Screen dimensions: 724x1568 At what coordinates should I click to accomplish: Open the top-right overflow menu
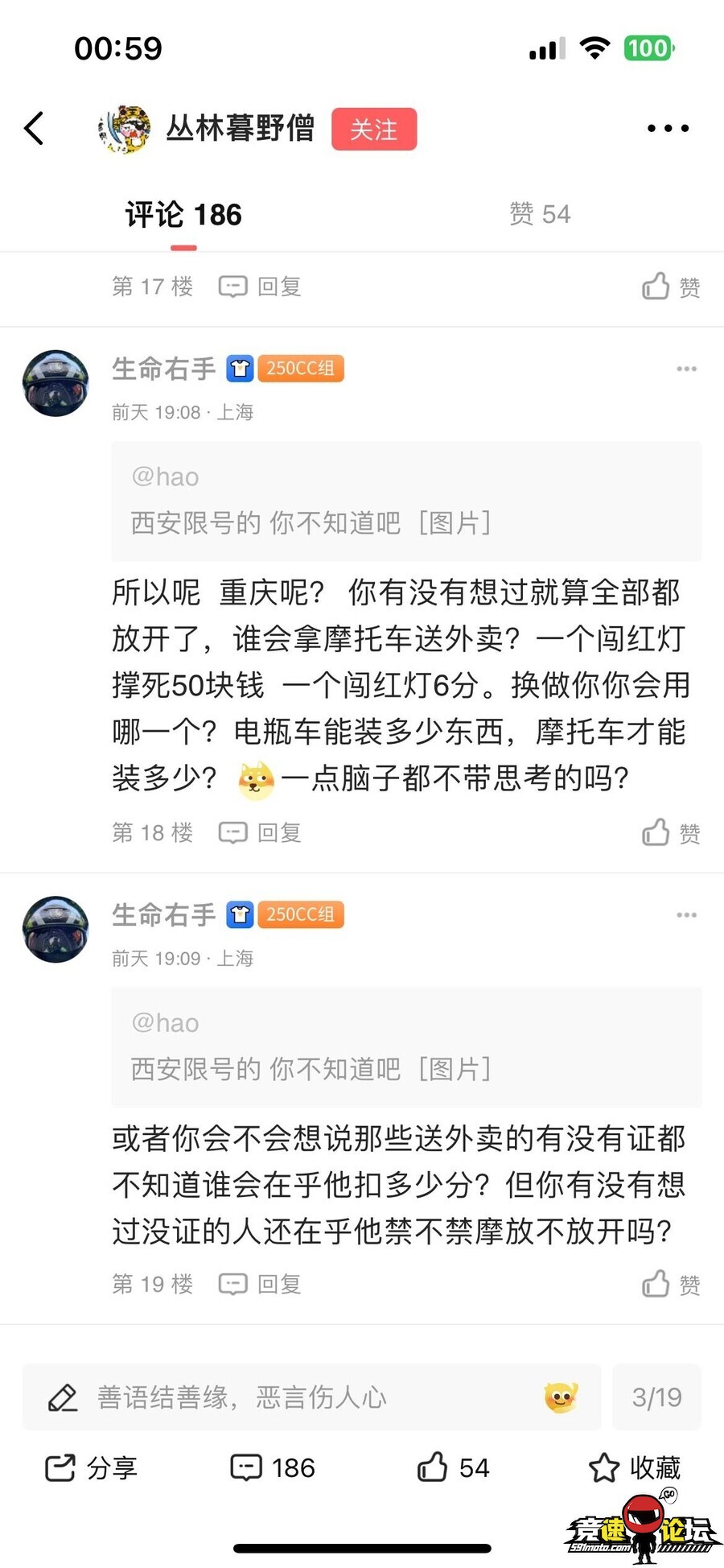[668, 128]
